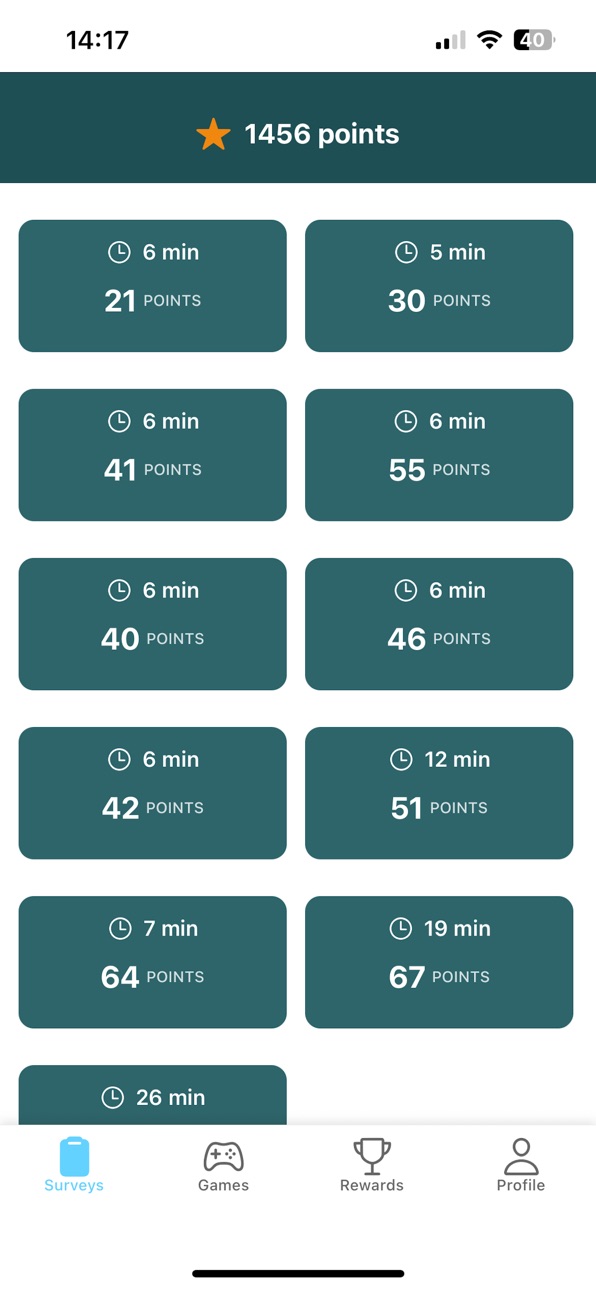Open the 19 min 67 points survey
The image size is (596, 1290).
[439, 962]
